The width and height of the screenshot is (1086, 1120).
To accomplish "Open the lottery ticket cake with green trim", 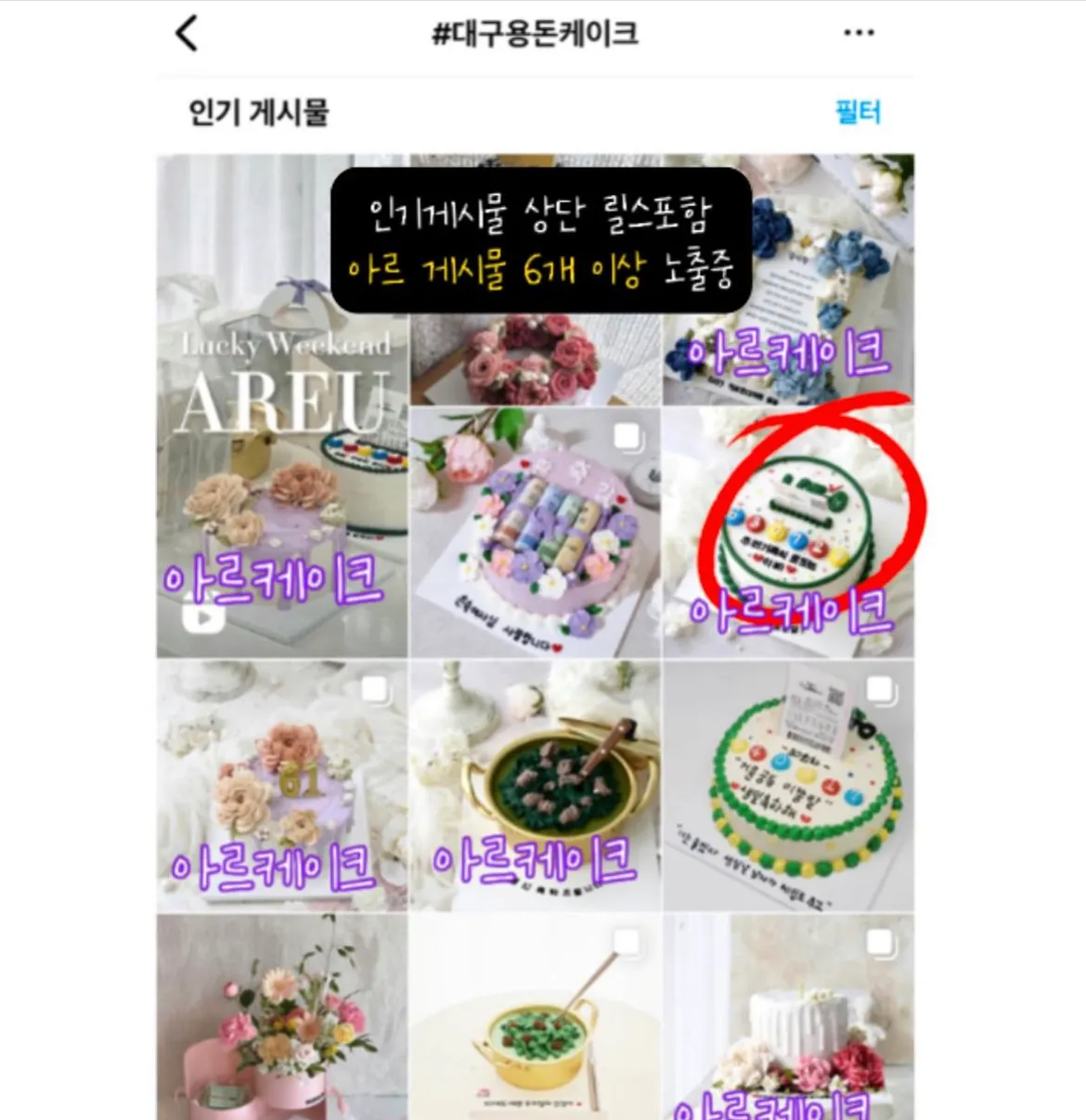I will tap(789, 786).
